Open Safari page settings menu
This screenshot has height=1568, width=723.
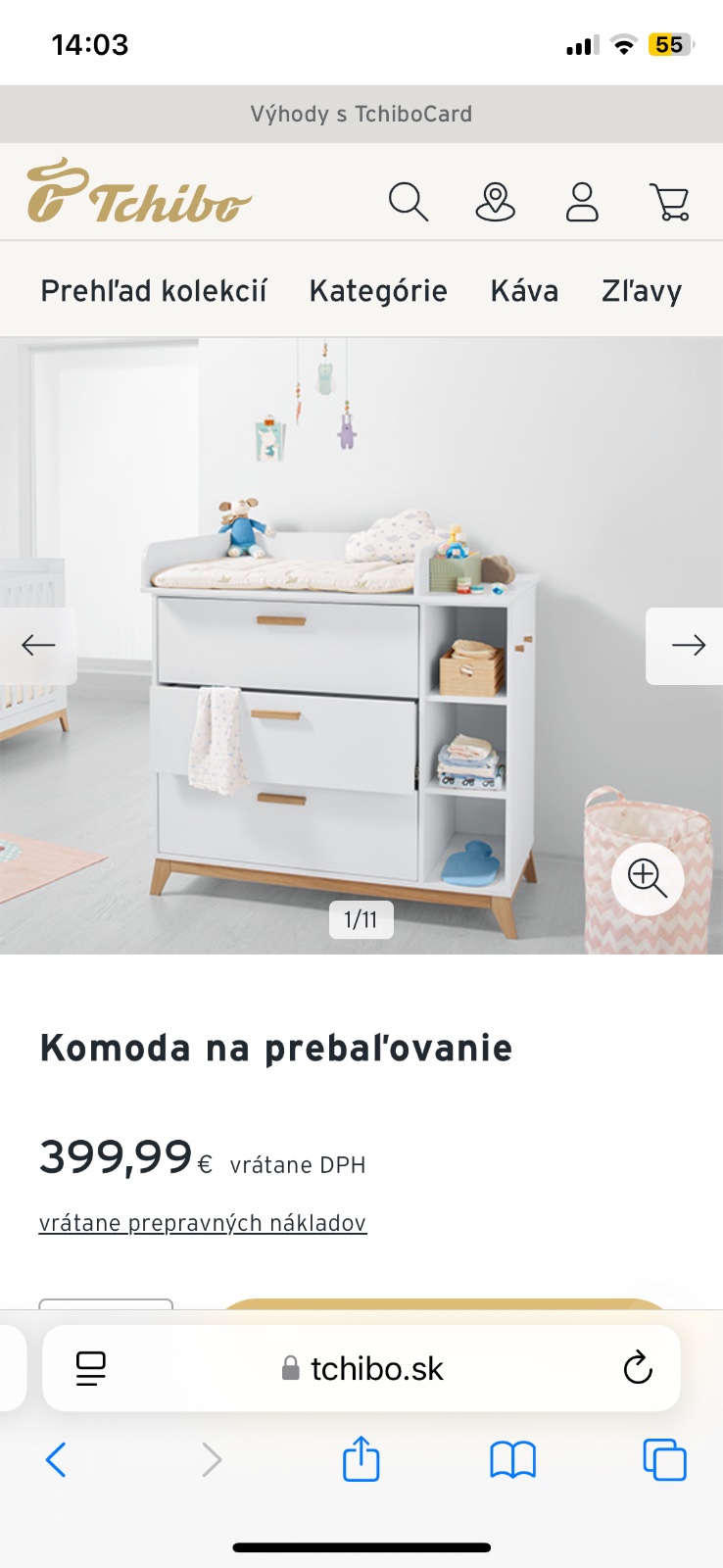pos(91,1368)
